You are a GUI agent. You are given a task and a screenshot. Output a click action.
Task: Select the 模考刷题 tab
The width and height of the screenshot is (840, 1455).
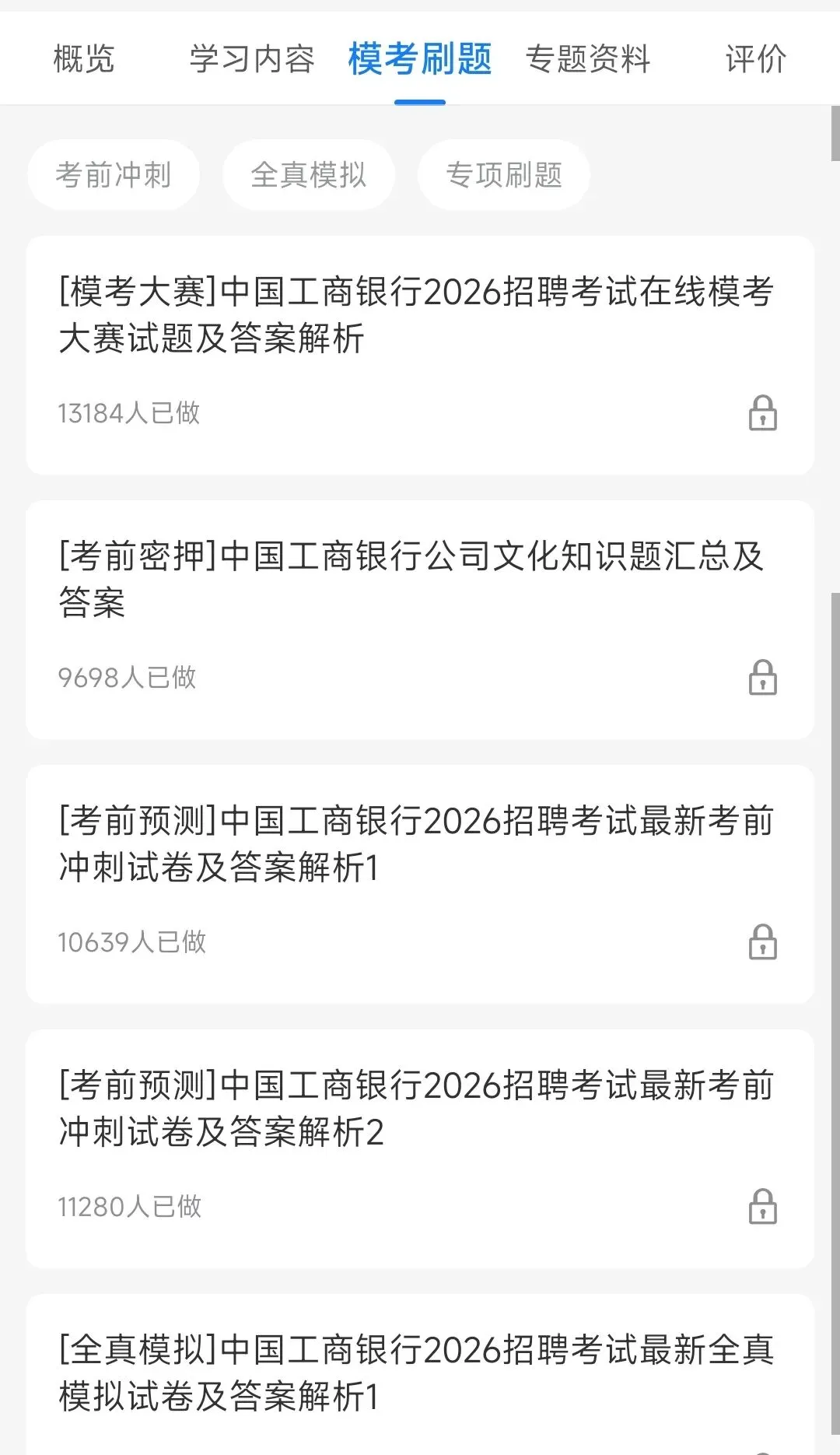coord(420,59)
